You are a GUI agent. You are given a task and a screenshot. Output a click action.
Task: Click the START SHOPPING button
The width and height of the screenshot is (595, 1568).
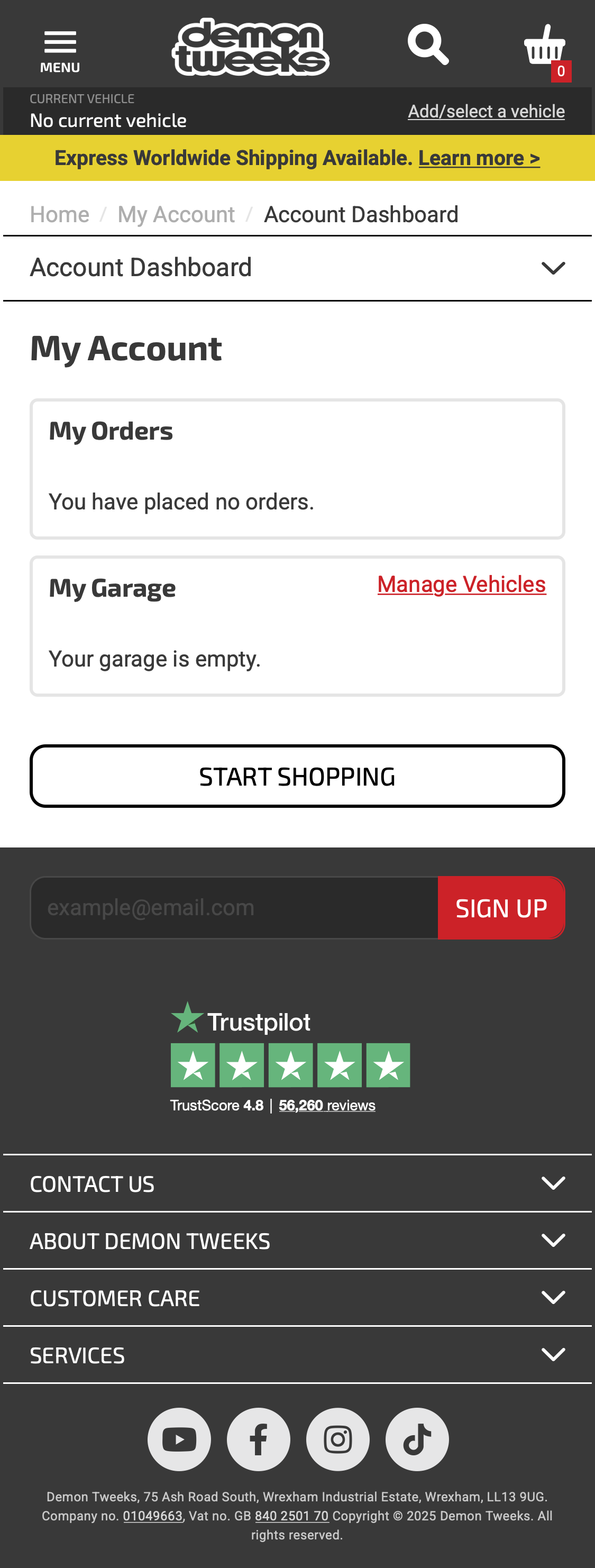[x=297, y=776]
